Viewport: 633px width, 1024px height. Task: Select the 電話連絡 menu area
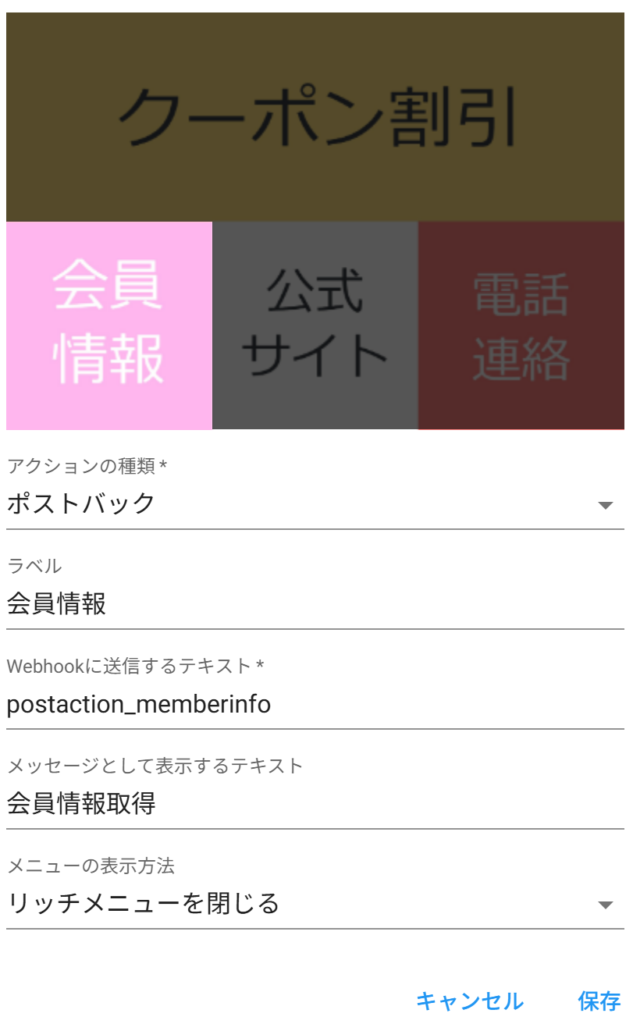pos(521,325)
